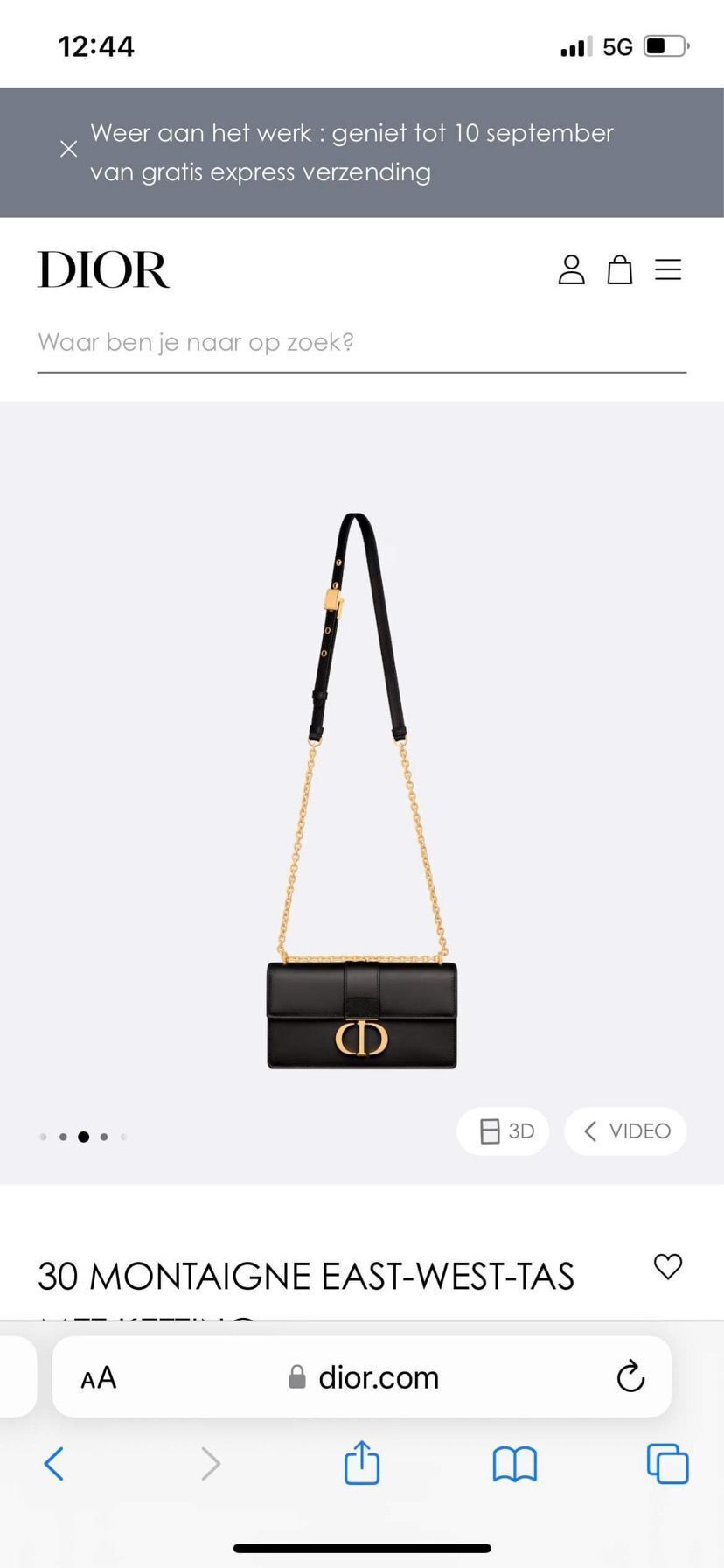Tap the 'Waar ben je naar op zoek?' search field

click(x=360, y=342)
